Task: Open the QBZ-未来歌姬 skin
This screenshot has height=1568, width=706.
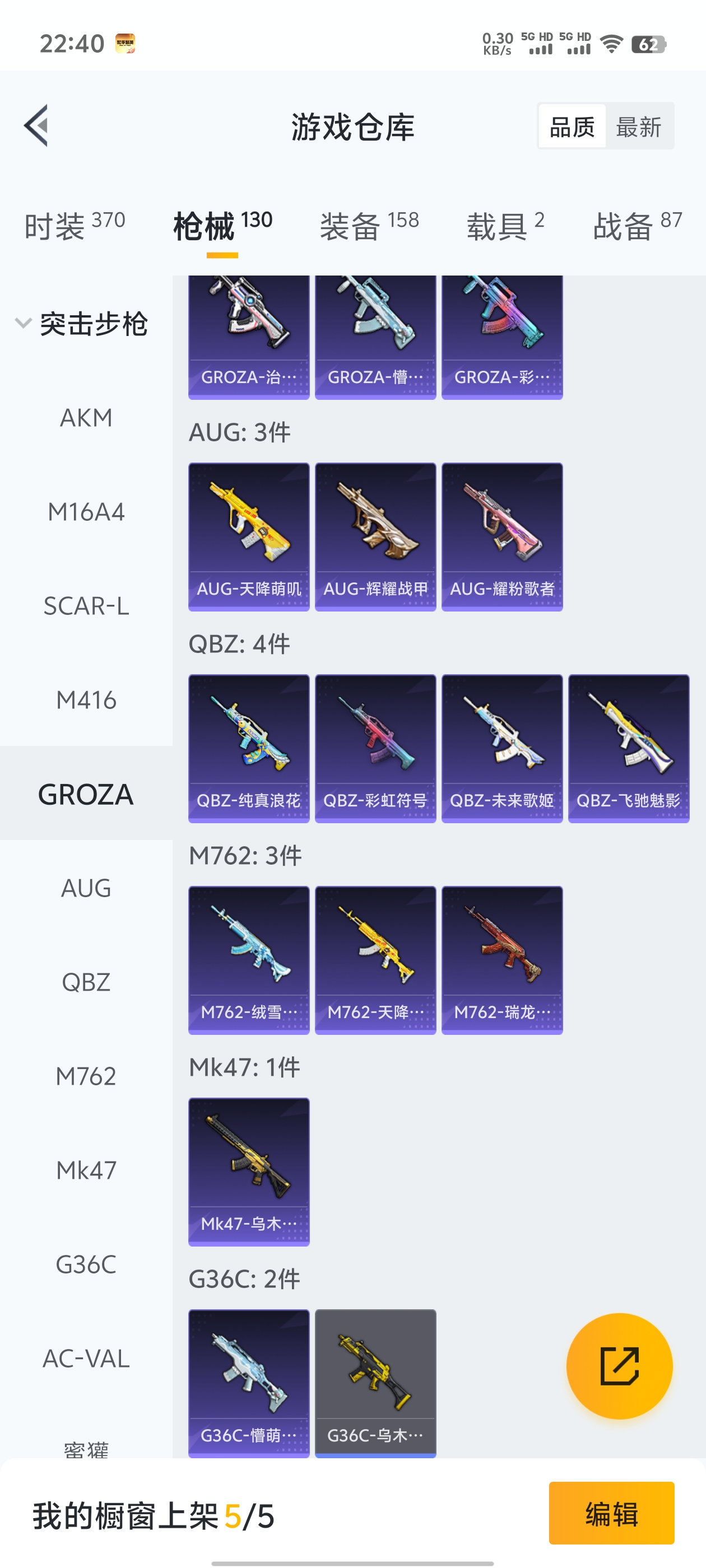Action: click(501, 748)
